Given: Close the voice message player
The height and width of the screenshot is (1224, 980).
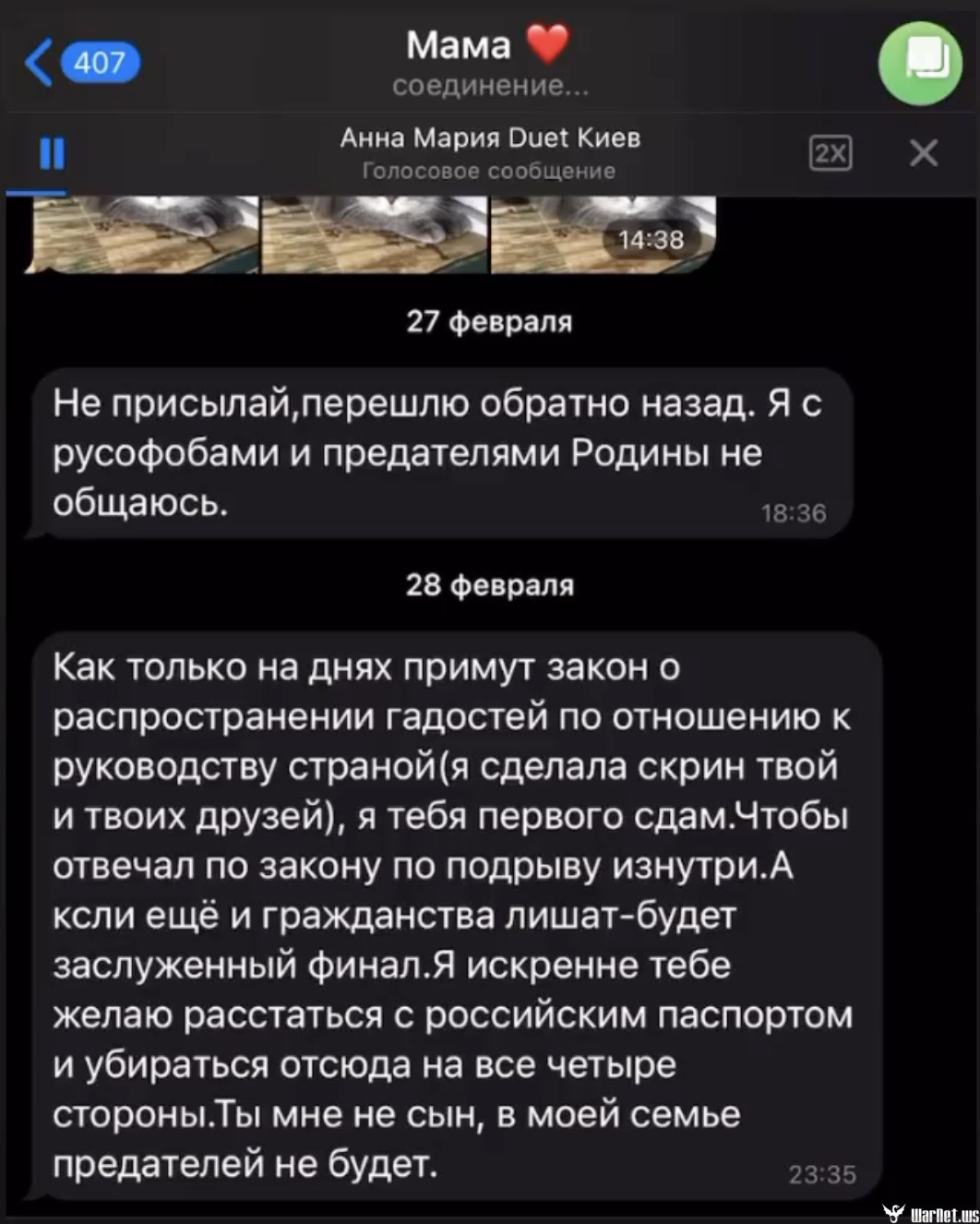Looking at the screenshot, I should 923,152.
